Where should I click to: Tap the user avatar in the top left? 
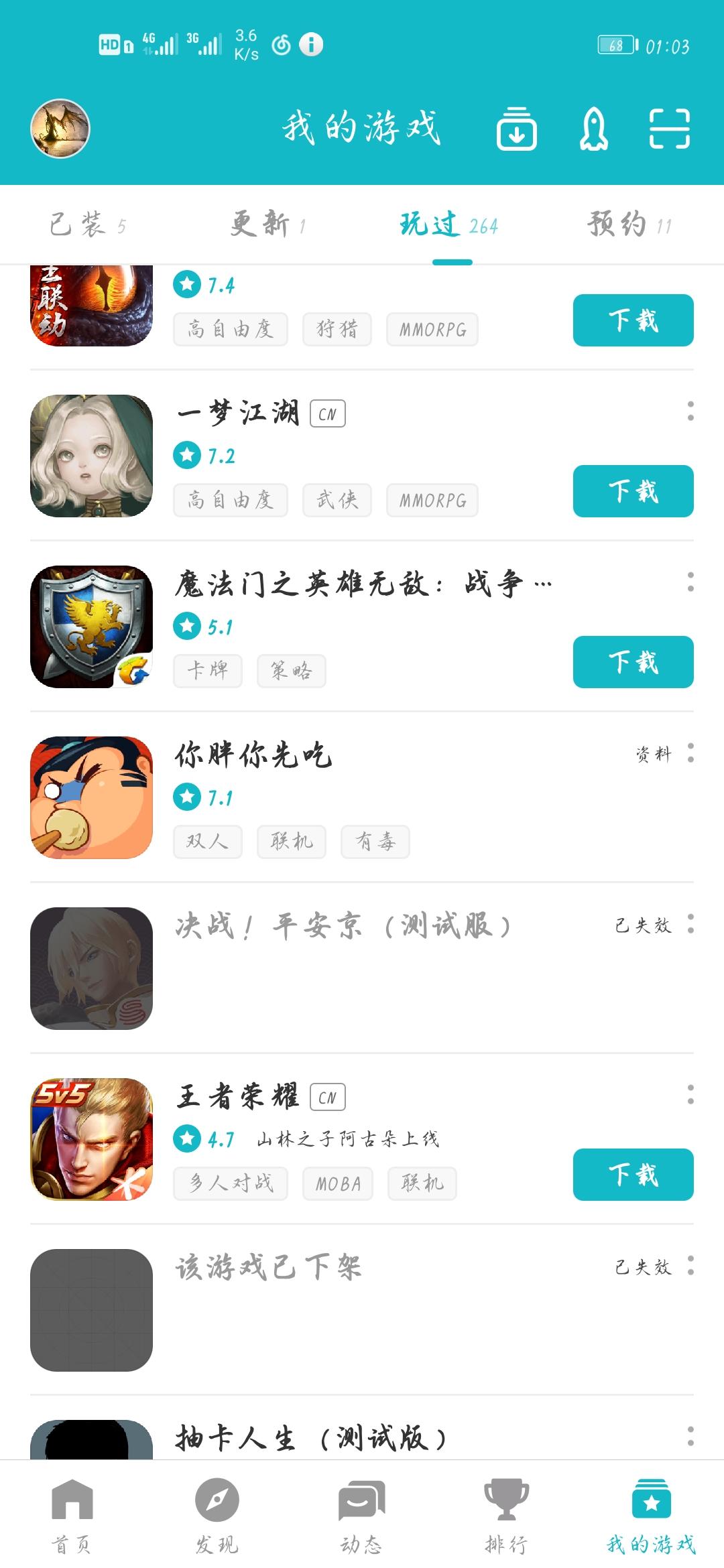60,127
